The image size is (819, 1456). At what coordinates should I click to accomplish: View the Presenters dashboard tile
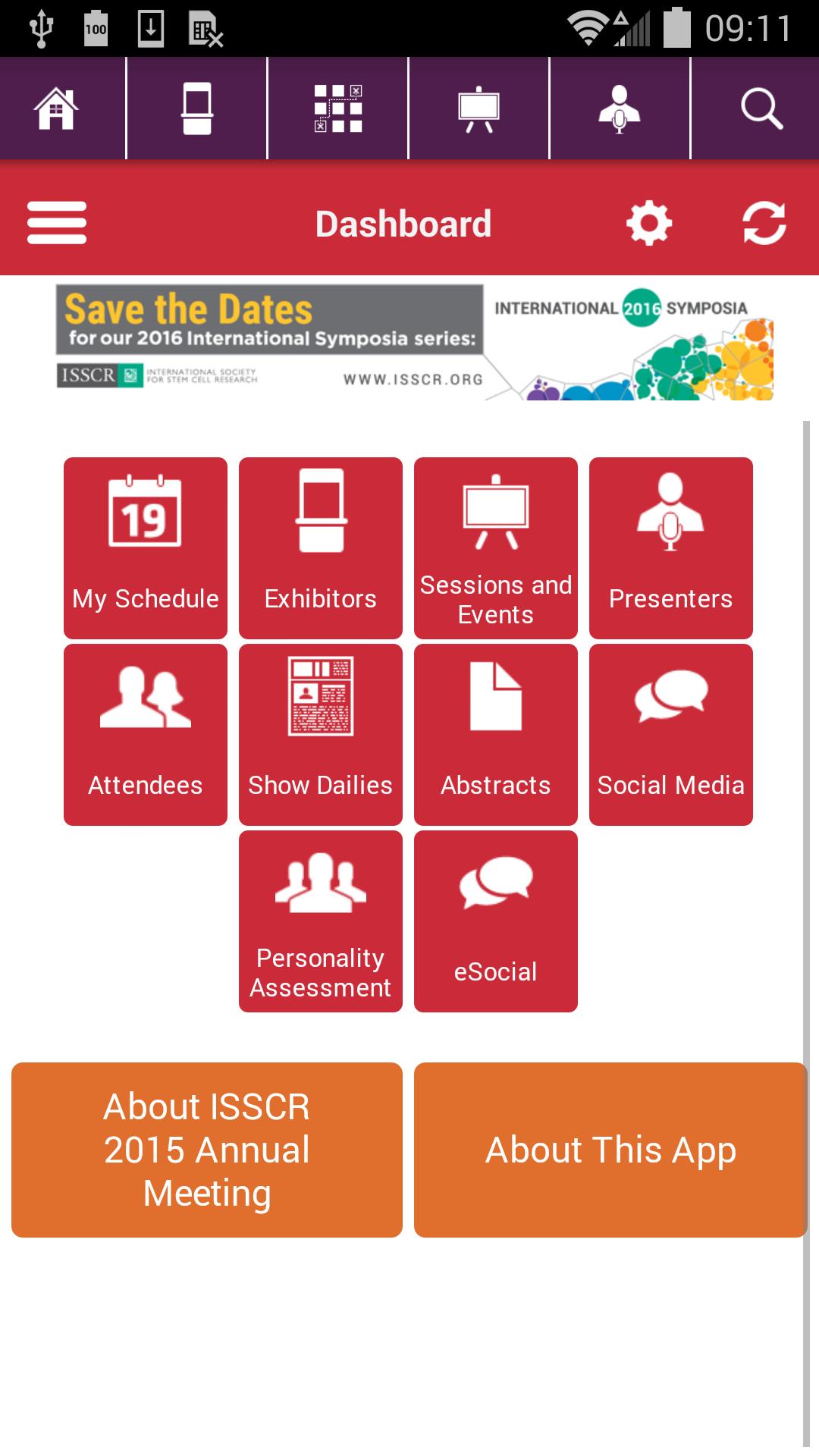click(671, 548)
